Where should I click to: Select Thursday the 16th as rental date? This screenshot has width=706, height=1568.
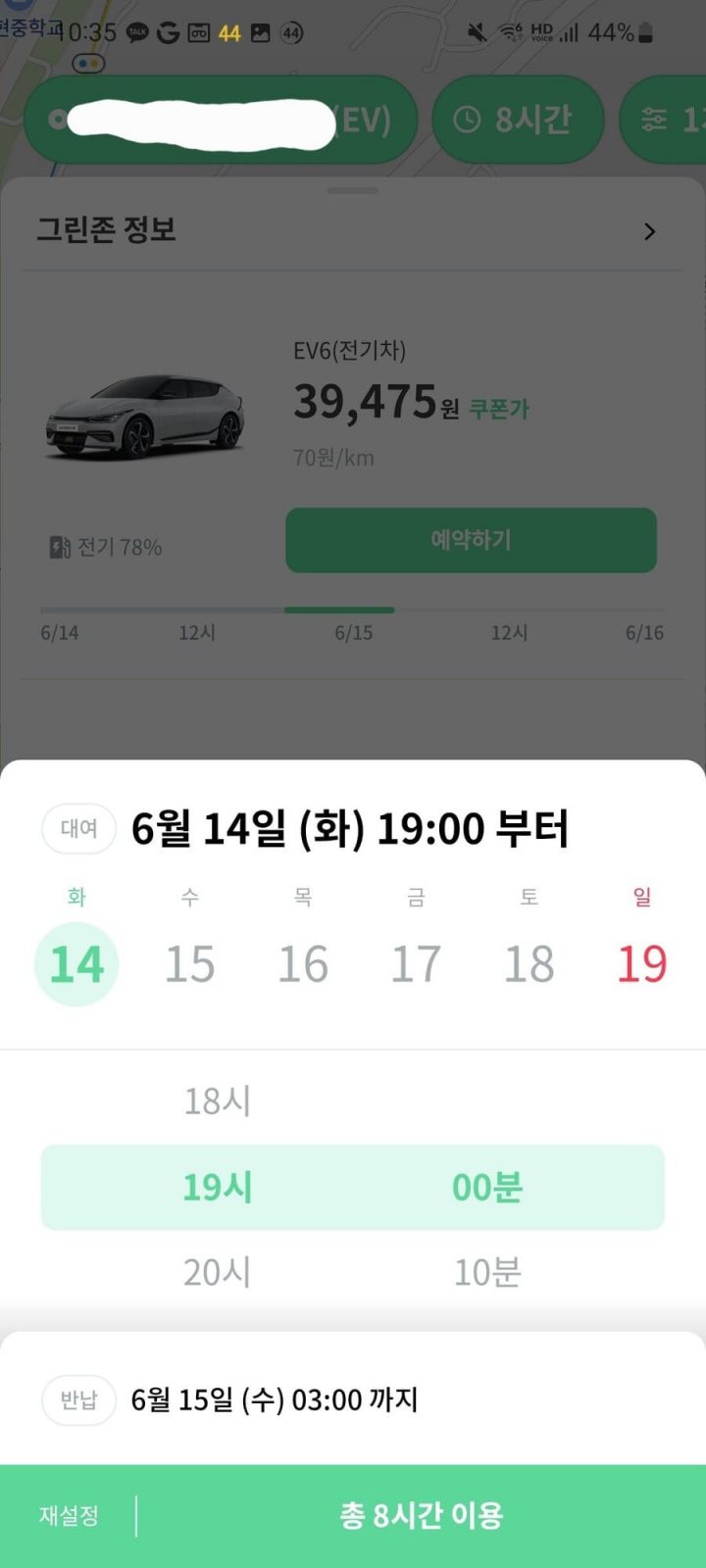tap(302, 963)
